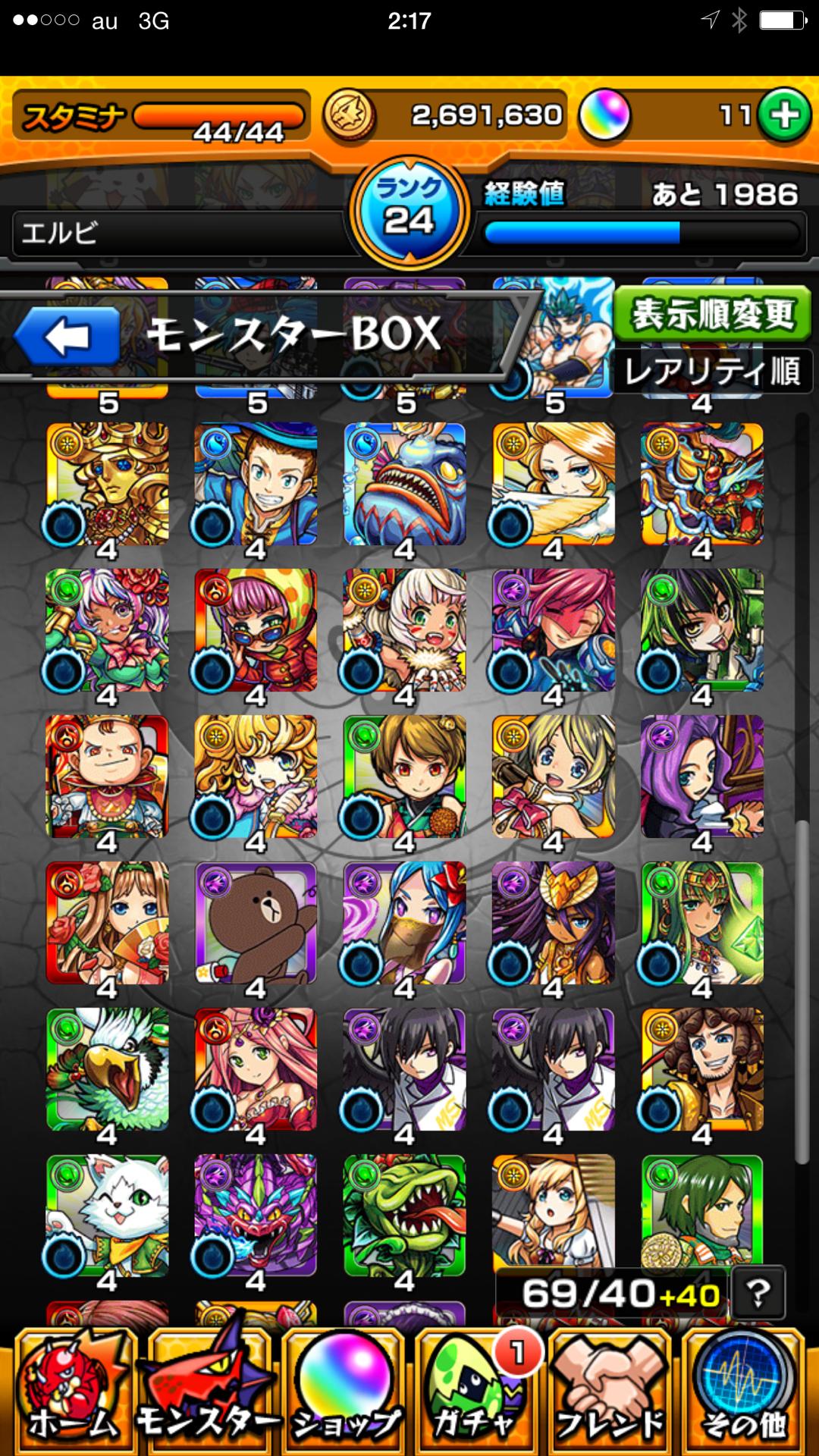Add orbs with the green plus button
This screenshot has width=819, height=1456.
[784, 115]
